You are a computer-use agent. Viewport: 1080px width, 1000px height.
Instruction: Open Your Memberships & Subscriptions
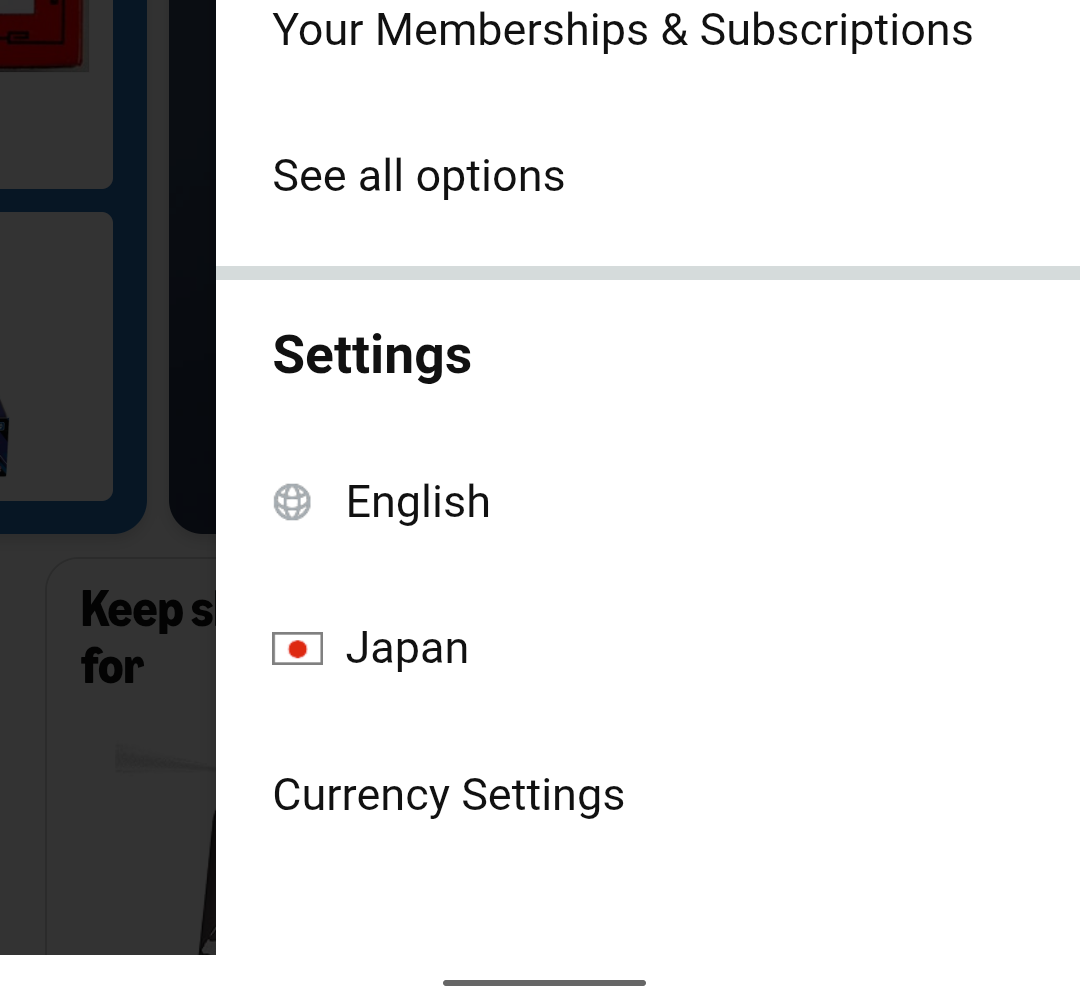click(x=622, y=30)
